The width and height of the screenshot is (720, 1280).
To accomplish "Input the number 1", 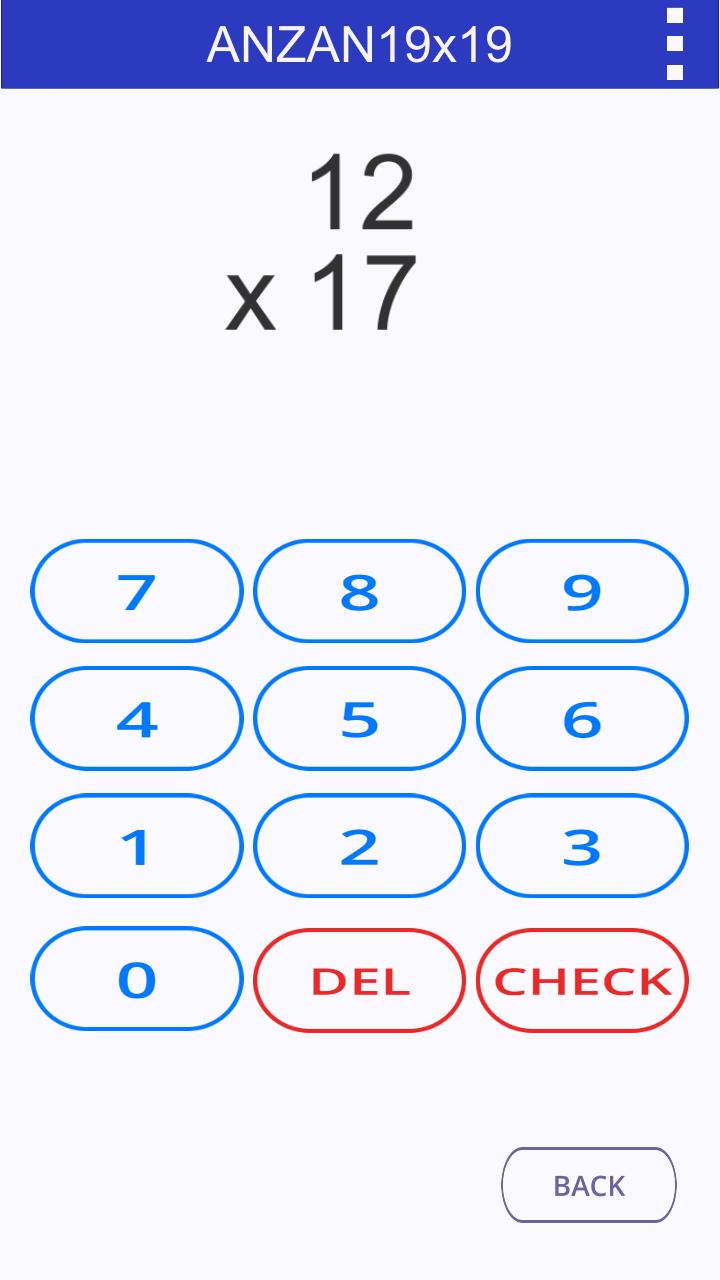I will (x=137, y=846).
